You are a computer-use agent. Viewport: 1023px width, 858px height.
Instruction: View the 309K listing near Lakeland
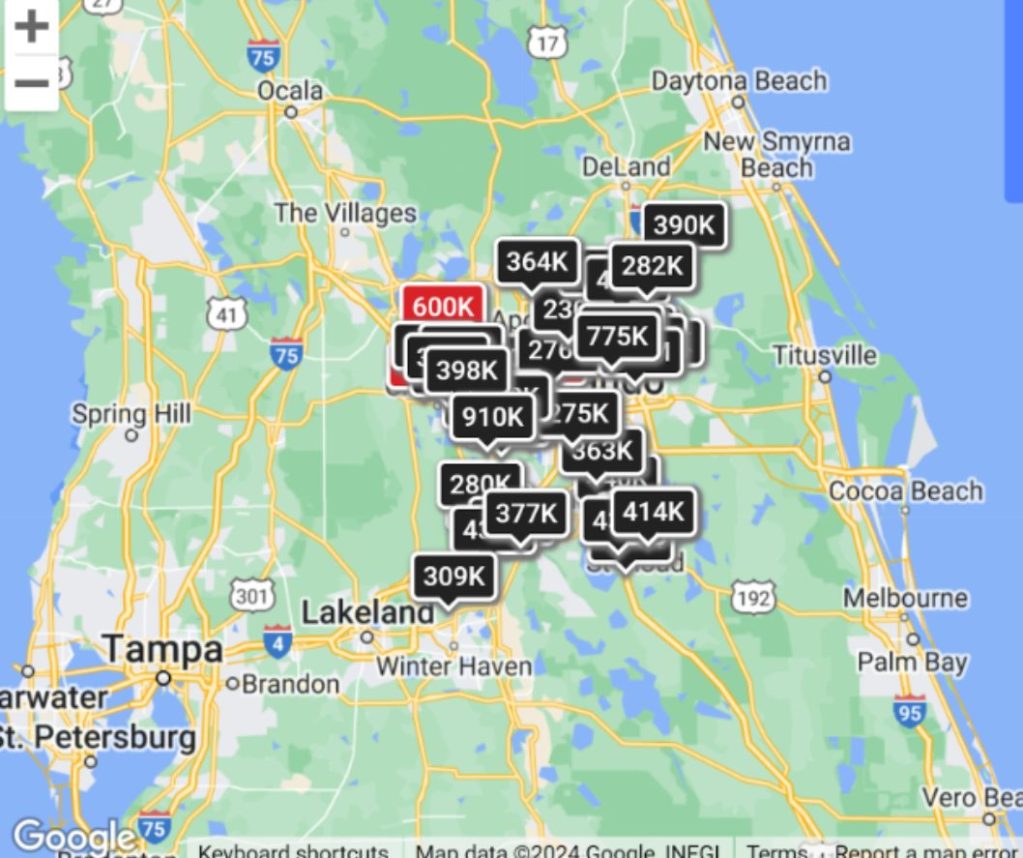(454, 576)
